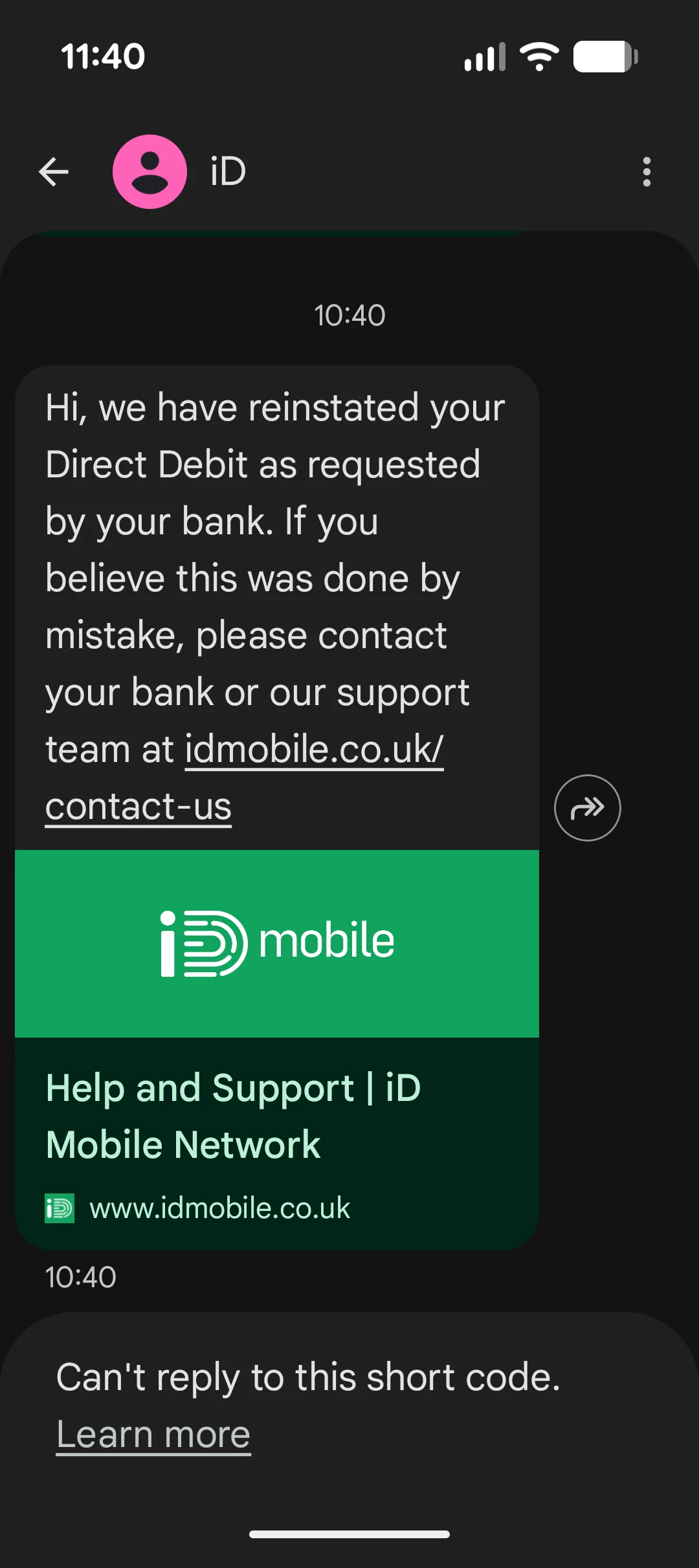
Task: Open the overflow menu for this conversation
Action: (646, 172)
